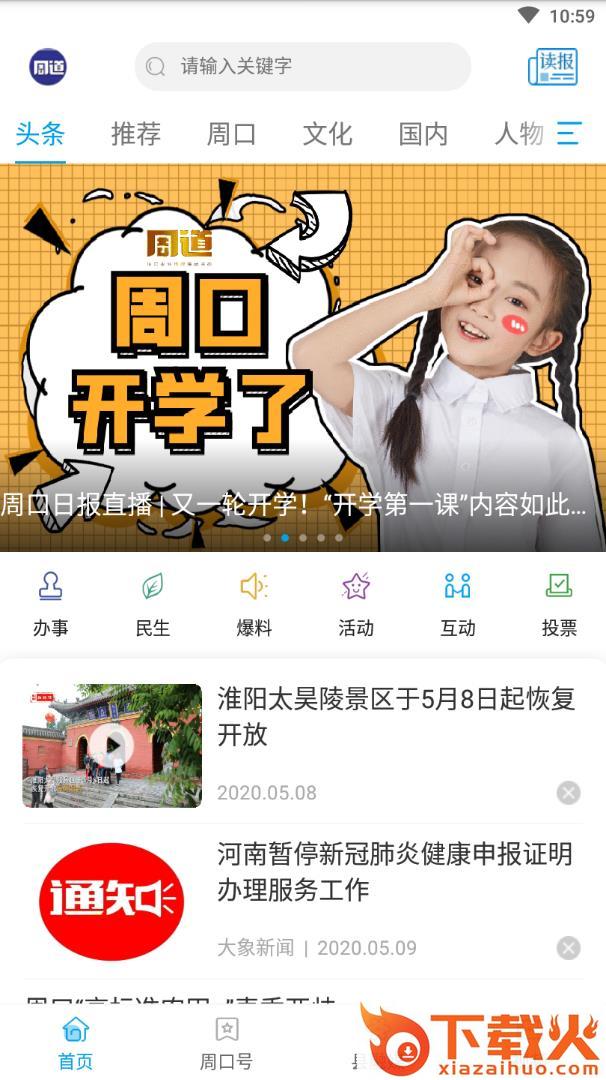This screenshot has width=606, height=1080.
Task: Tap the keyword search box
Action: click(302, 67)
